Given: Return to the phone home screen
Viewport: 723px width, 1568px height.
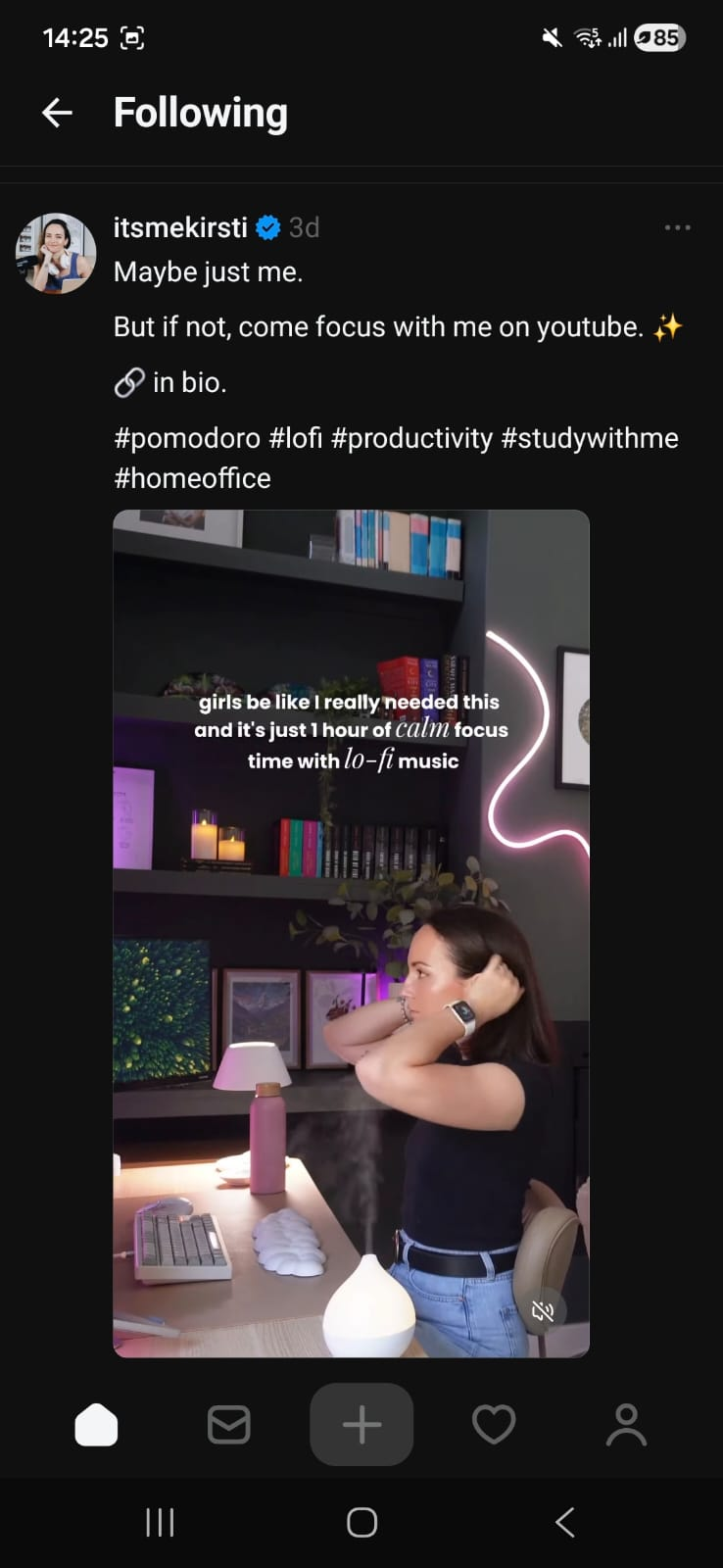Looking at the screenshot, I should pyautogui.click(x=361, y=1522).
